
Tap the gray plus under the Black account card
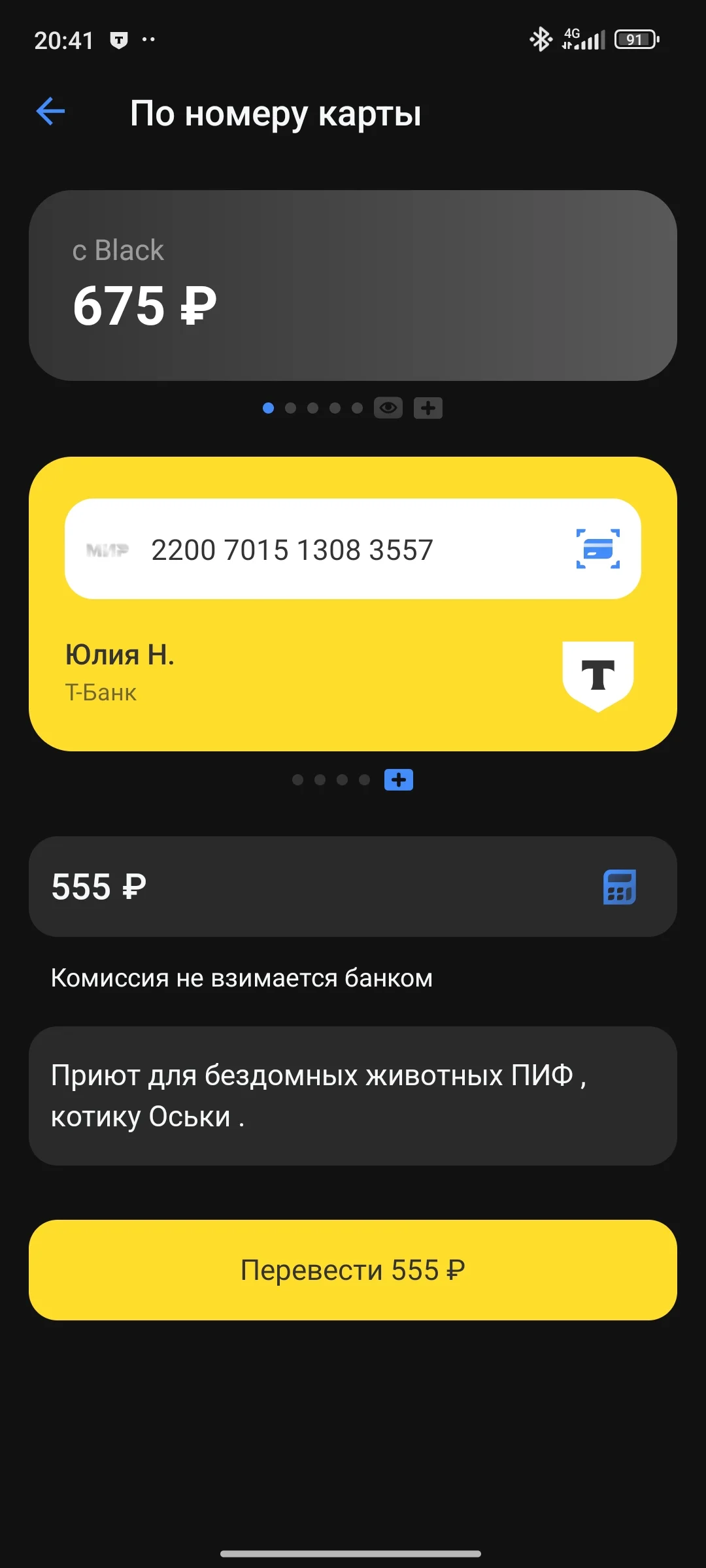click(428, 408)
